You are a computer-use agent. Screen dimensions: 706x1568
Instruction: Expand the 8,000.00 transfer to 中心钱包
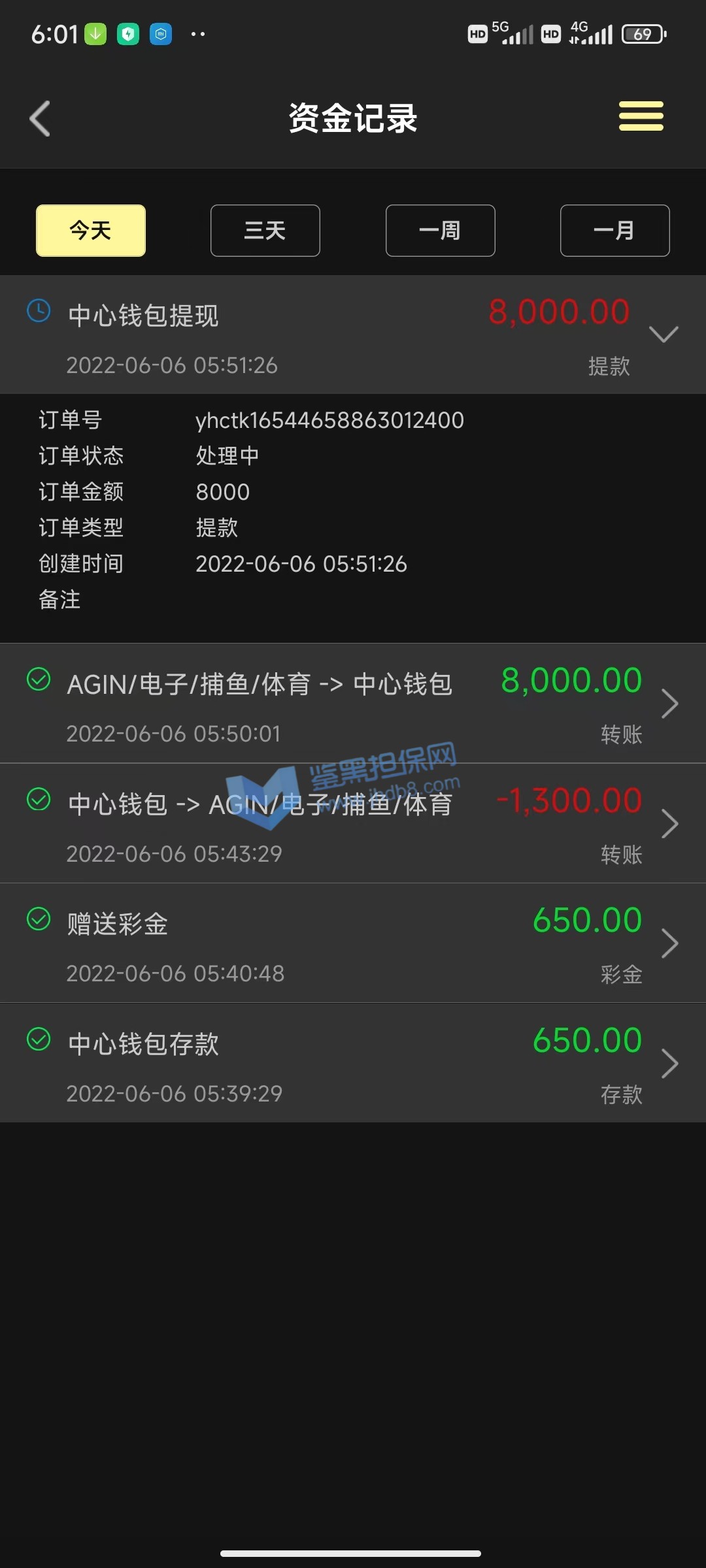[669, 704]
